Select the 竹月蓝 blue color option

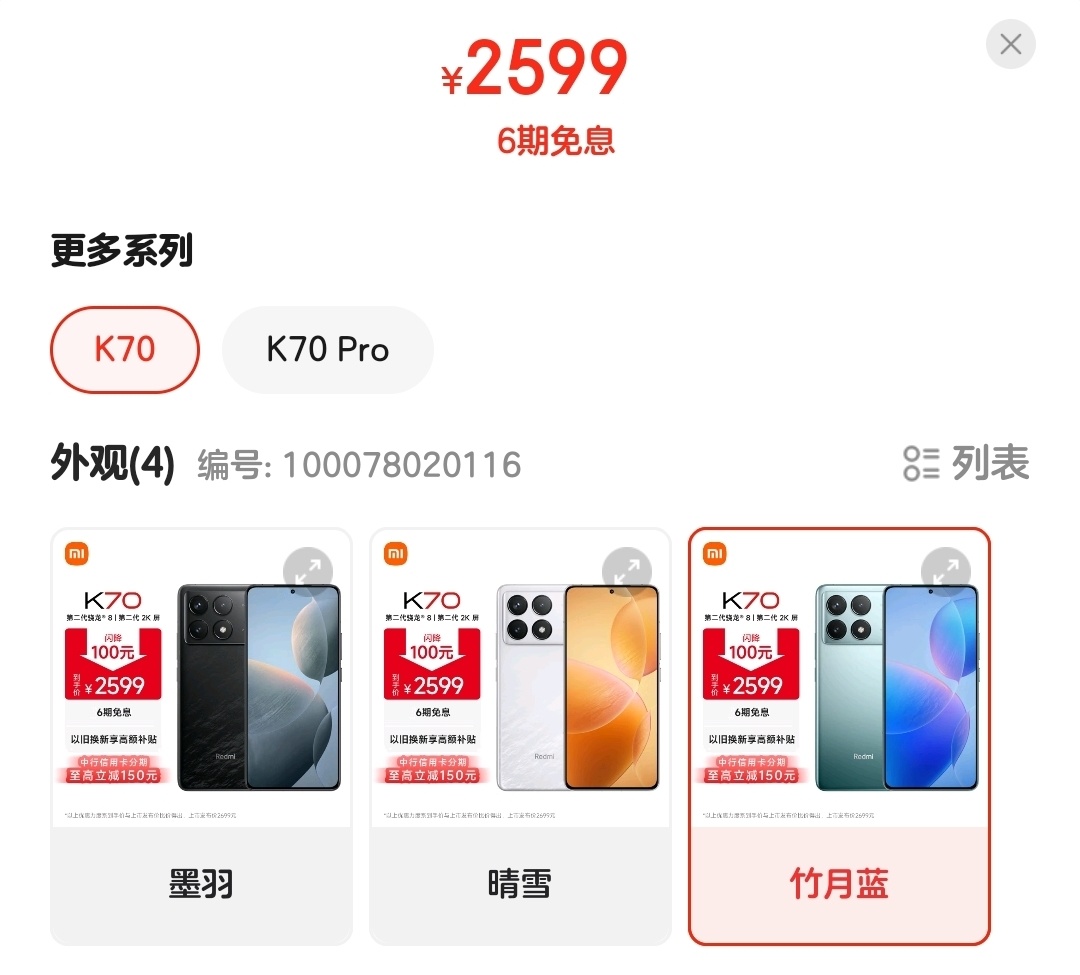pyautogui.click(x=839, y=884)
